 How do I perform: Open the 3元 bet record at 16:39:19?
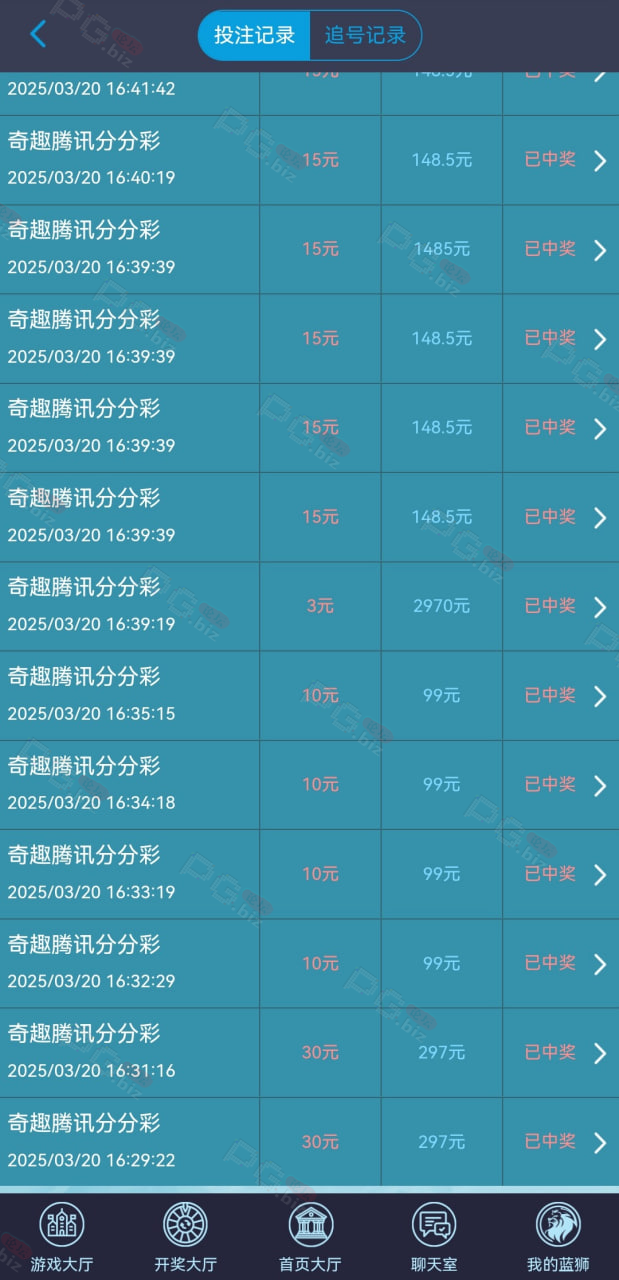coord(309,607)
